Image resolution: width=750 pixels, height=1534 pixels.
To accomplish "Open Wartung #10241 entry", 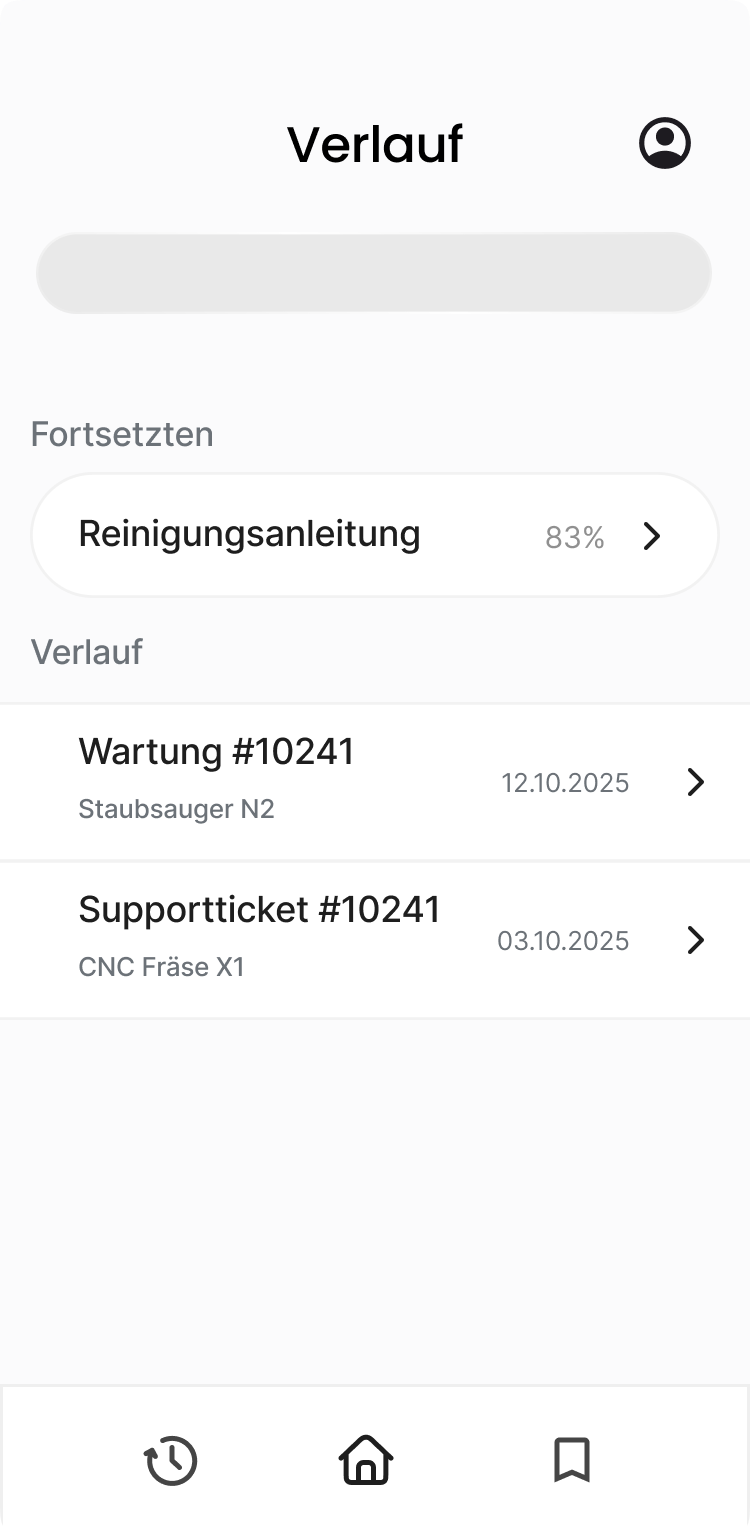I will point(375,782).
